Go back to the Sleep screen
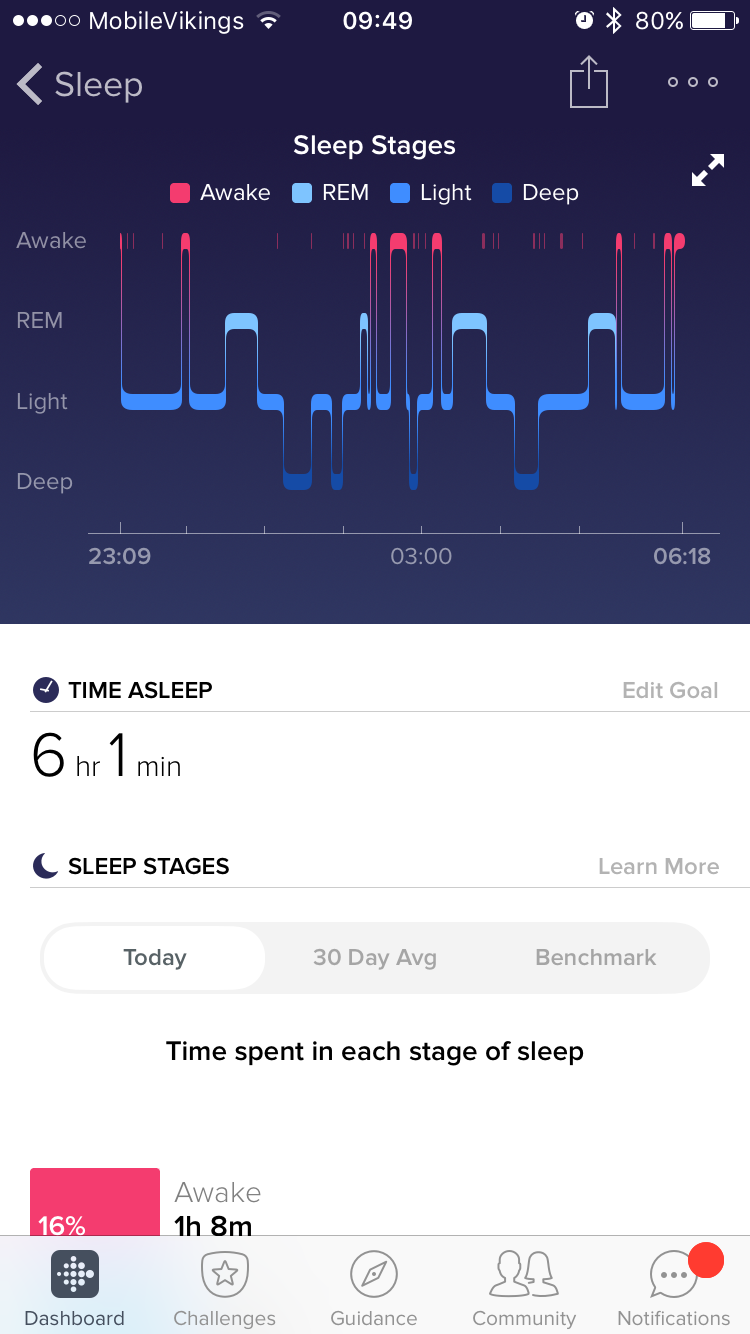 tap(80, 84)
